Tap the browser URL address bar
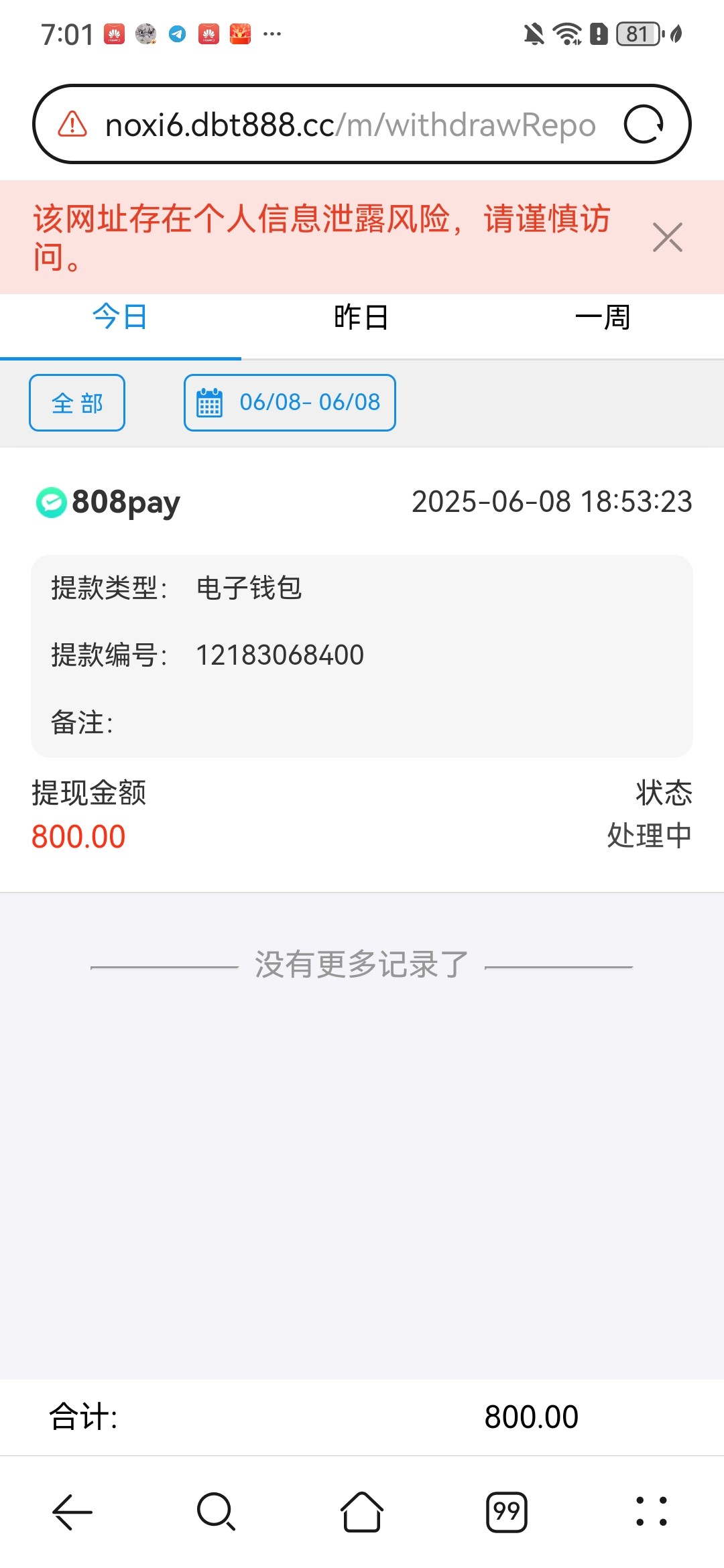724x1568 pixels. (x=349, y=125)
